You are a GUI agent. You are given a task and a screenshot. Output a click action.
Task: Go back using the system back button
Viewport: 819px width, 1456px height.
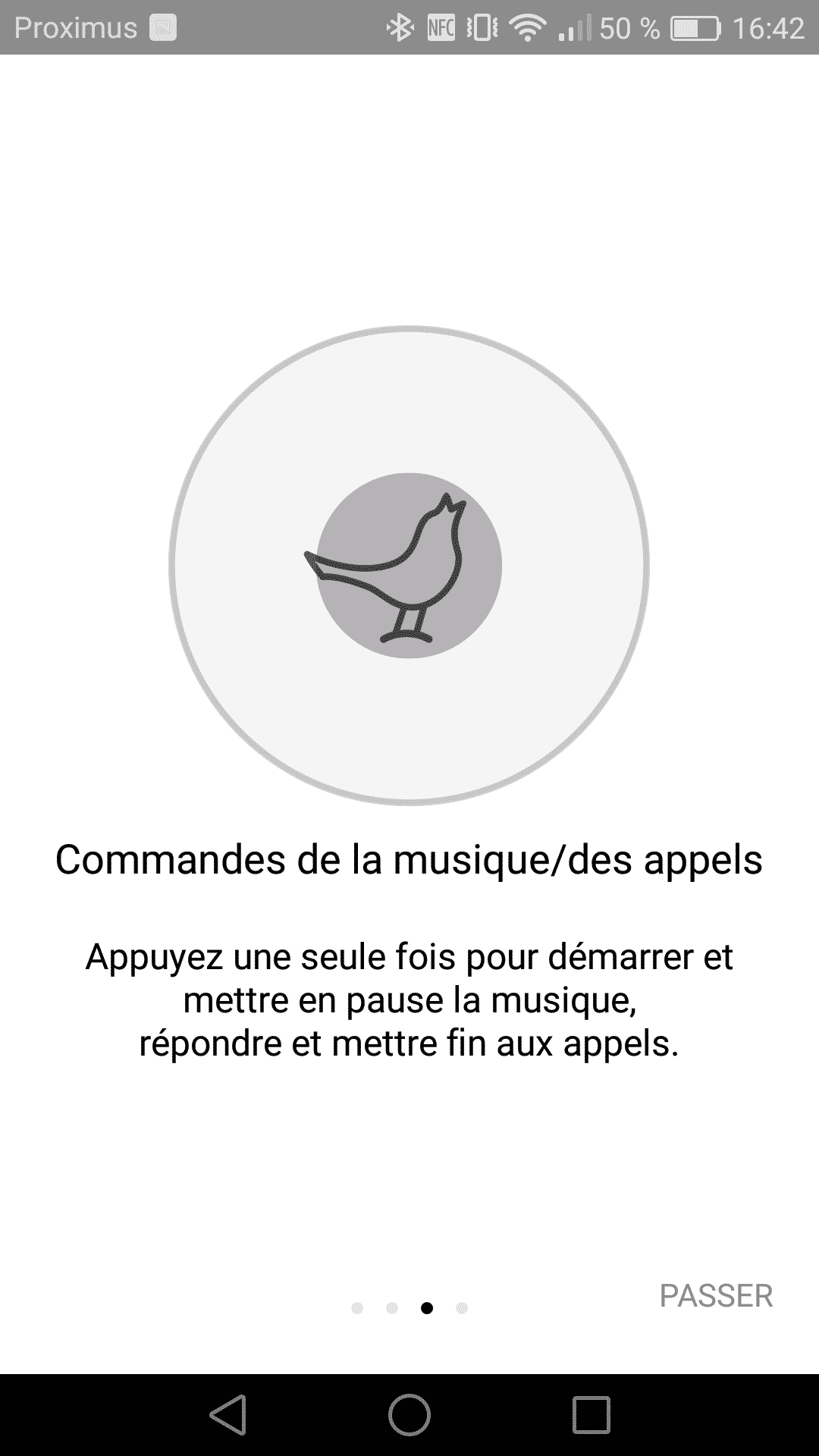(x=228, y=1414)
